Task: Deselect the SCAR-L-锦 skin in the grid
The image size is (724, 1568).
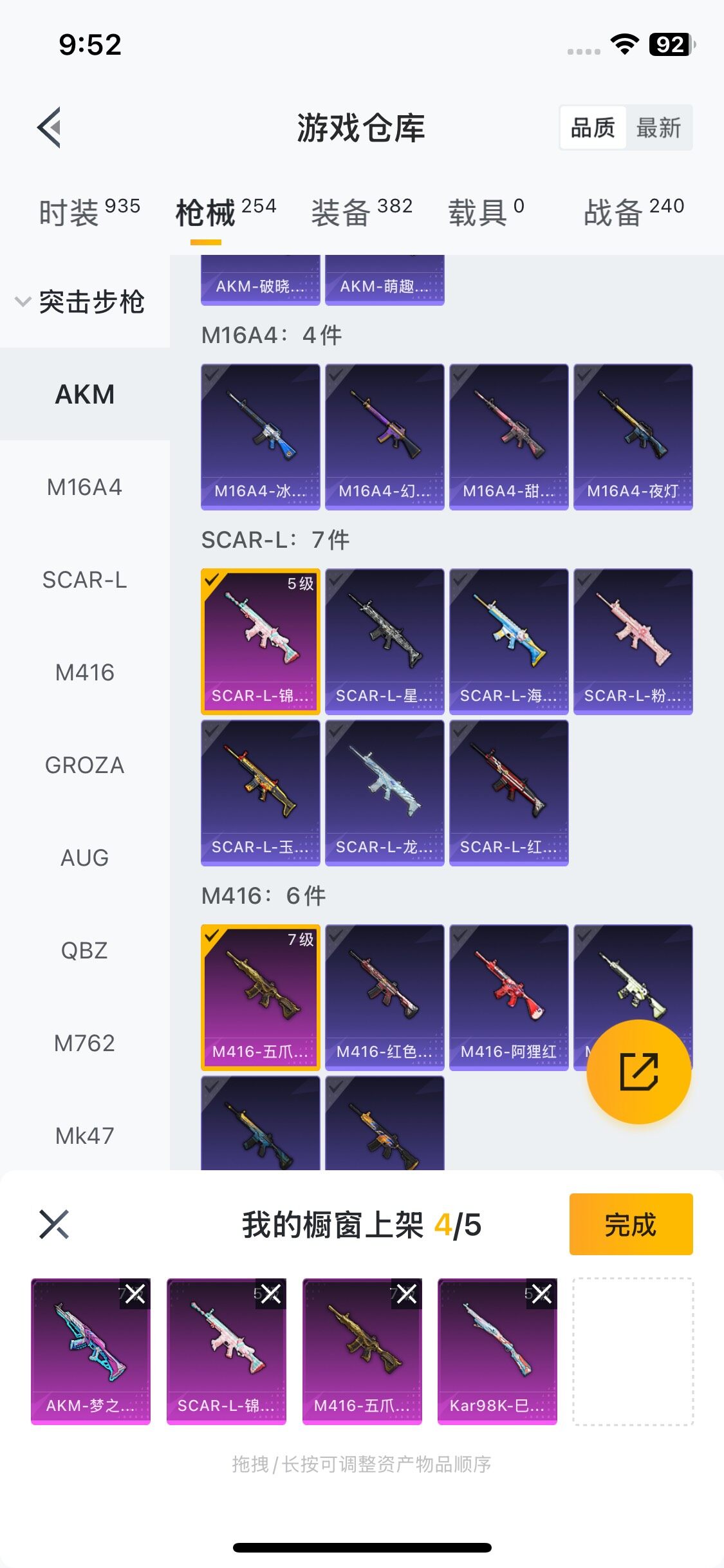Action: click(260, 641)
